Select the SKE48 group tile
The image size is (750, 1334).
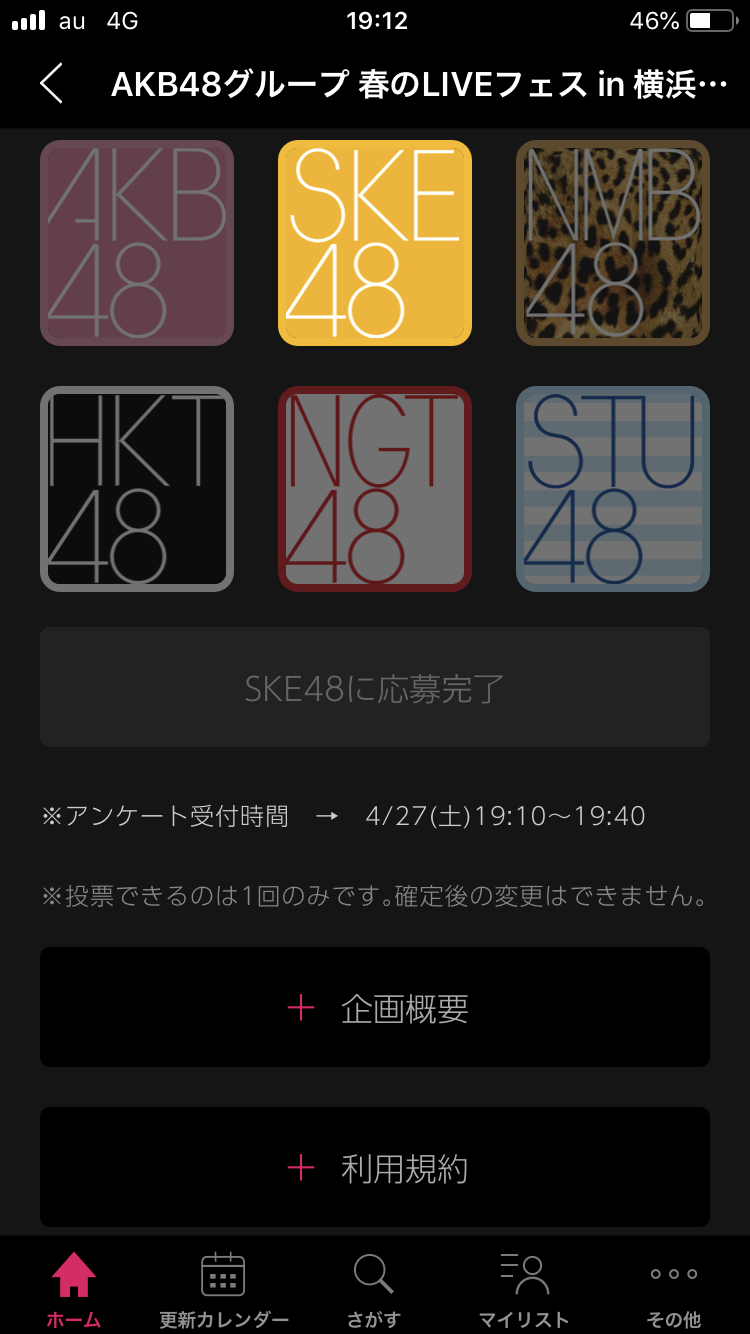click(x=375, y=243)
